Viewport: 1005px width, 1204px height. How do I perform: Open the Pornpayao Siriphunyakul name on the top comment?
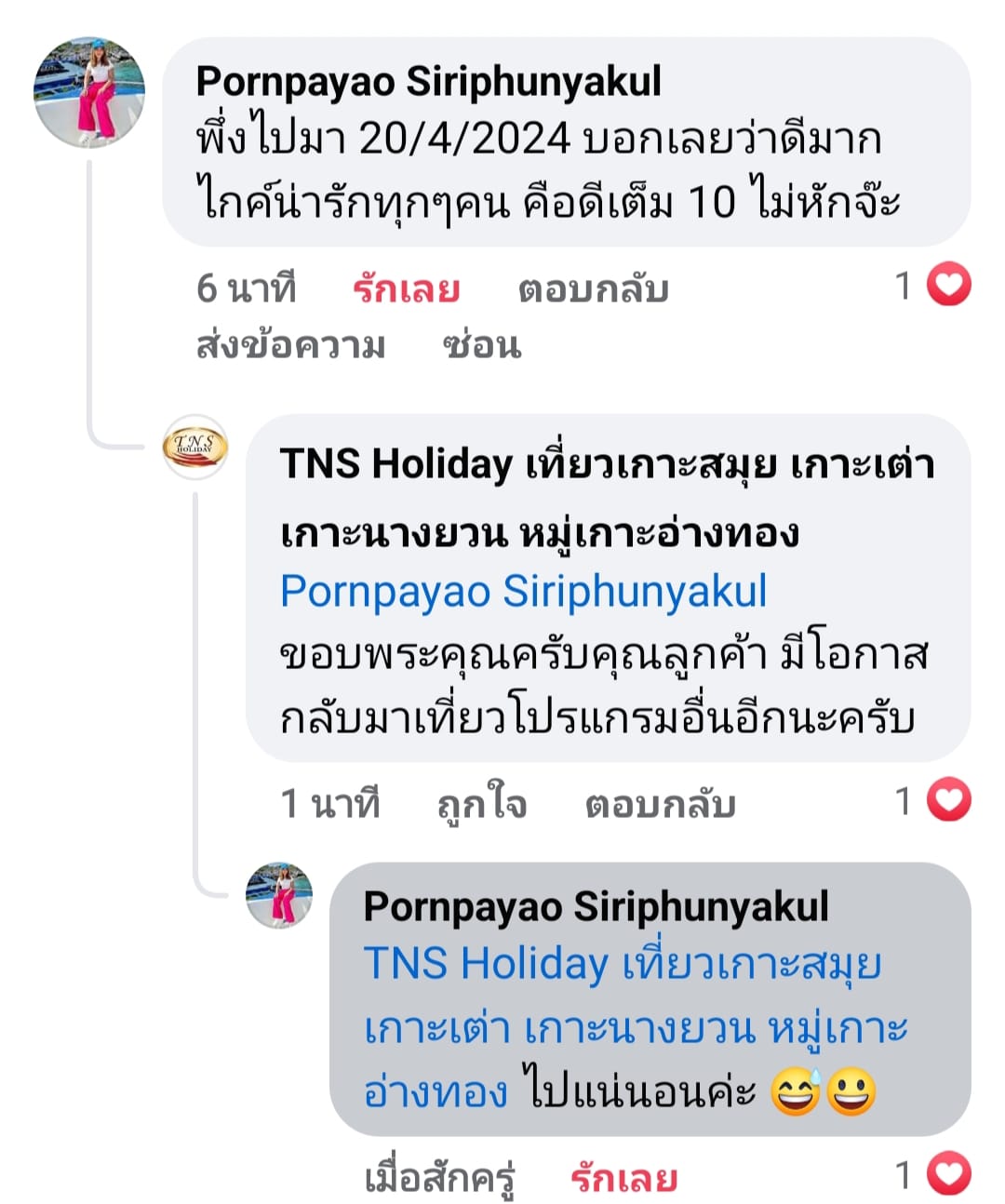coord(428,82)
